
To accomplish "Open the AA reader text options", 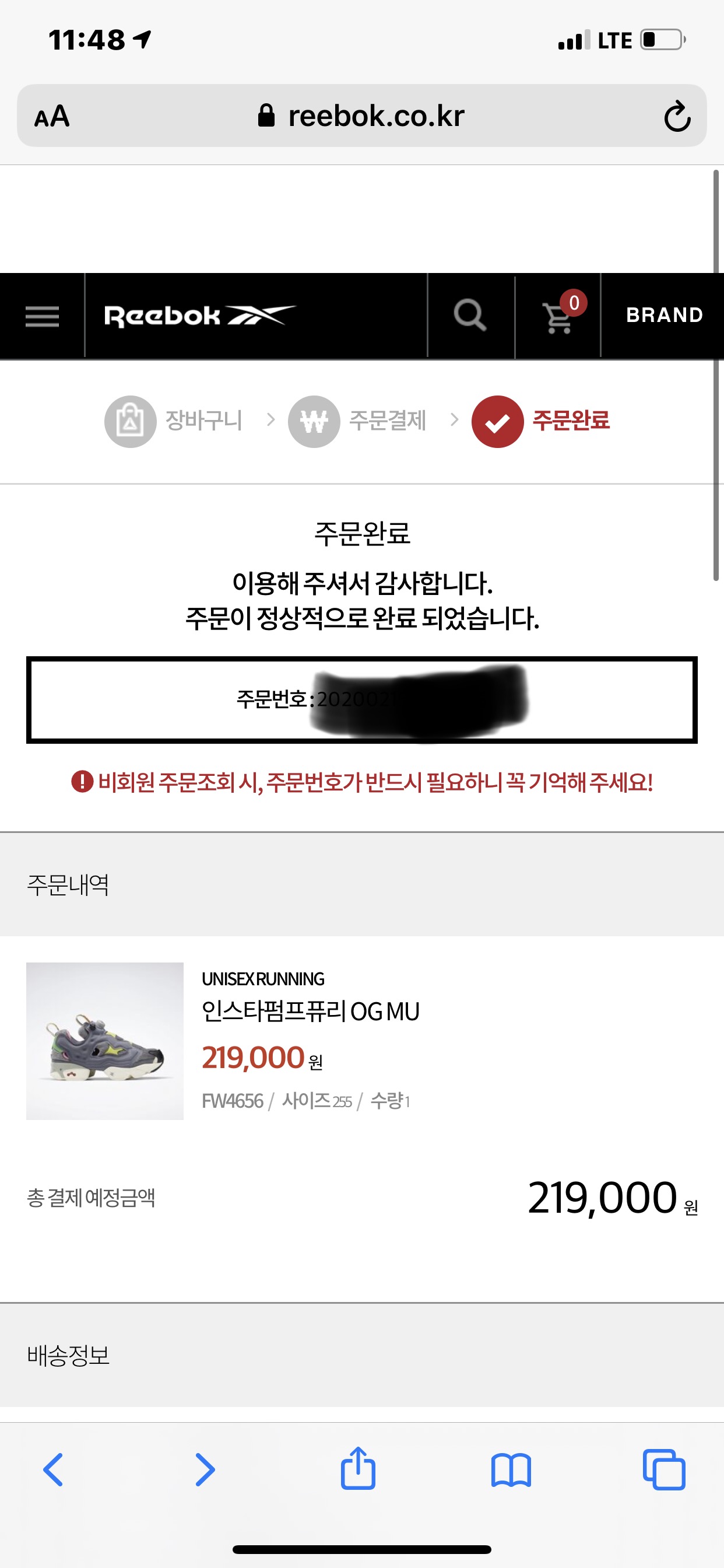I will [52, 116].
